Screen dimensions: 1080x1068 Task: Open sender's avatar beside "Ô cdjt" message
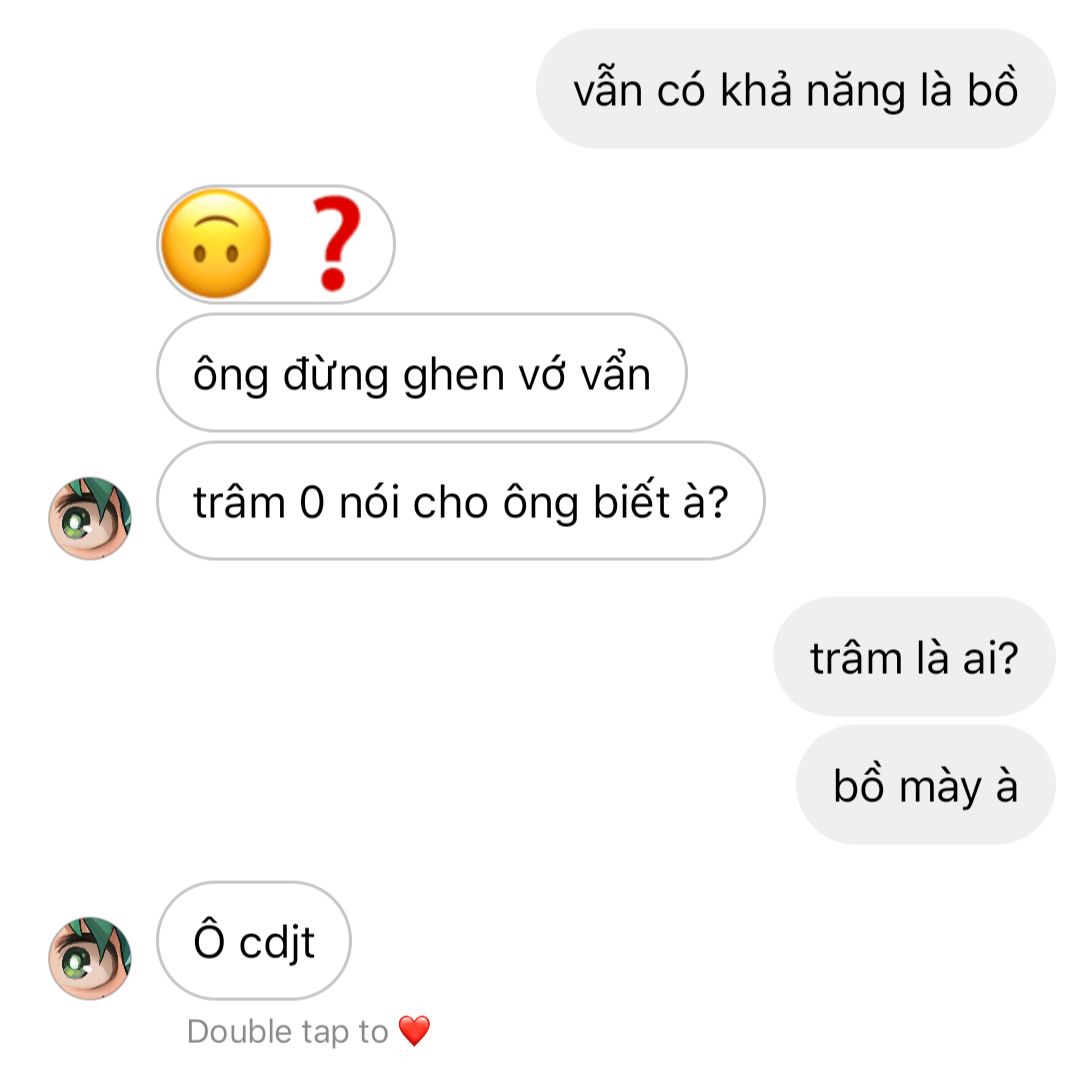coord(90,958)
